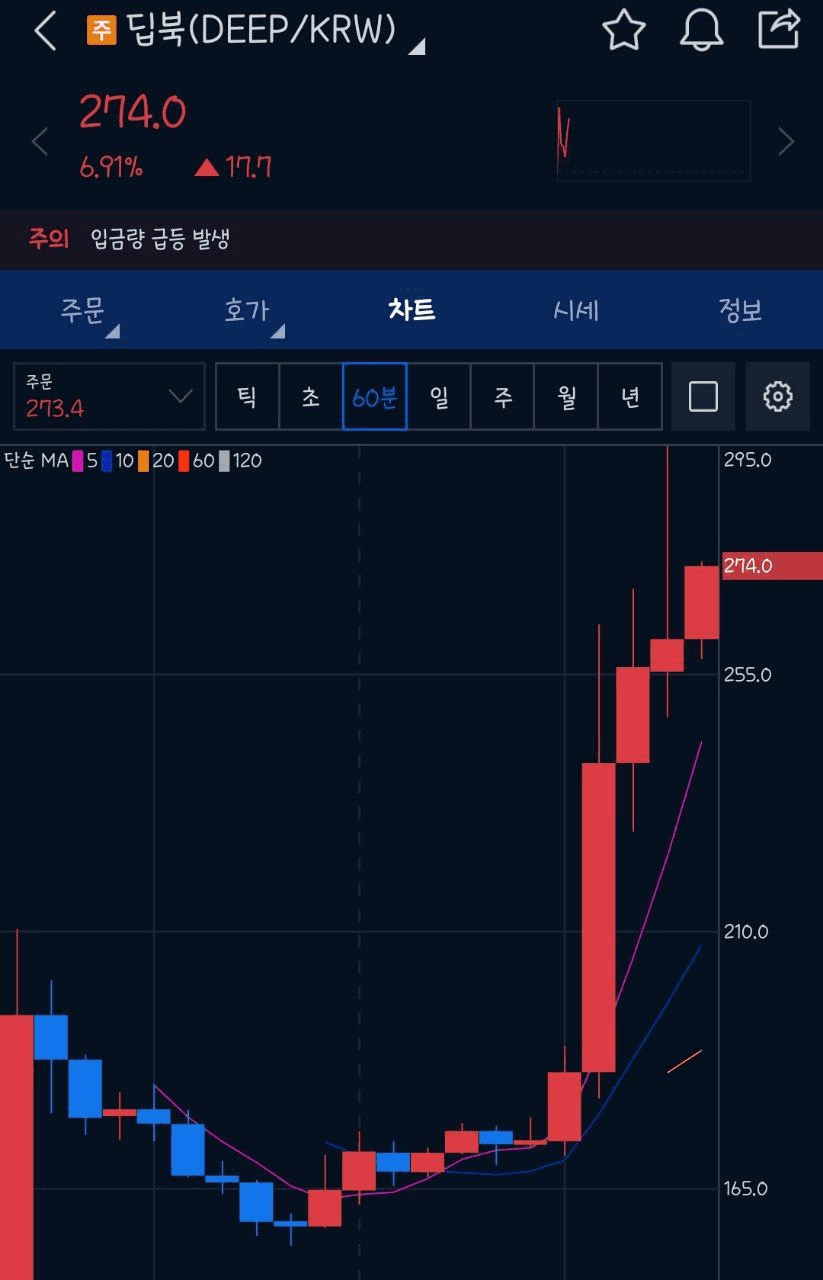823x1280 pixels.
Task: Select the 차트 tab
Action: click(x=412, y=310)
